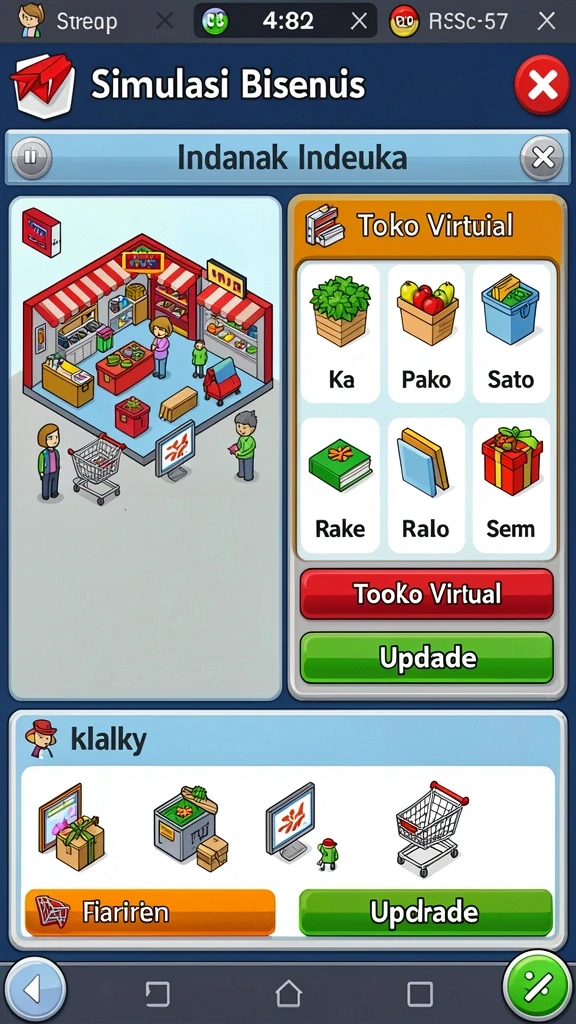Go to the home screen
Viewport: 576px width, 1024px height.
pos(288,993)
